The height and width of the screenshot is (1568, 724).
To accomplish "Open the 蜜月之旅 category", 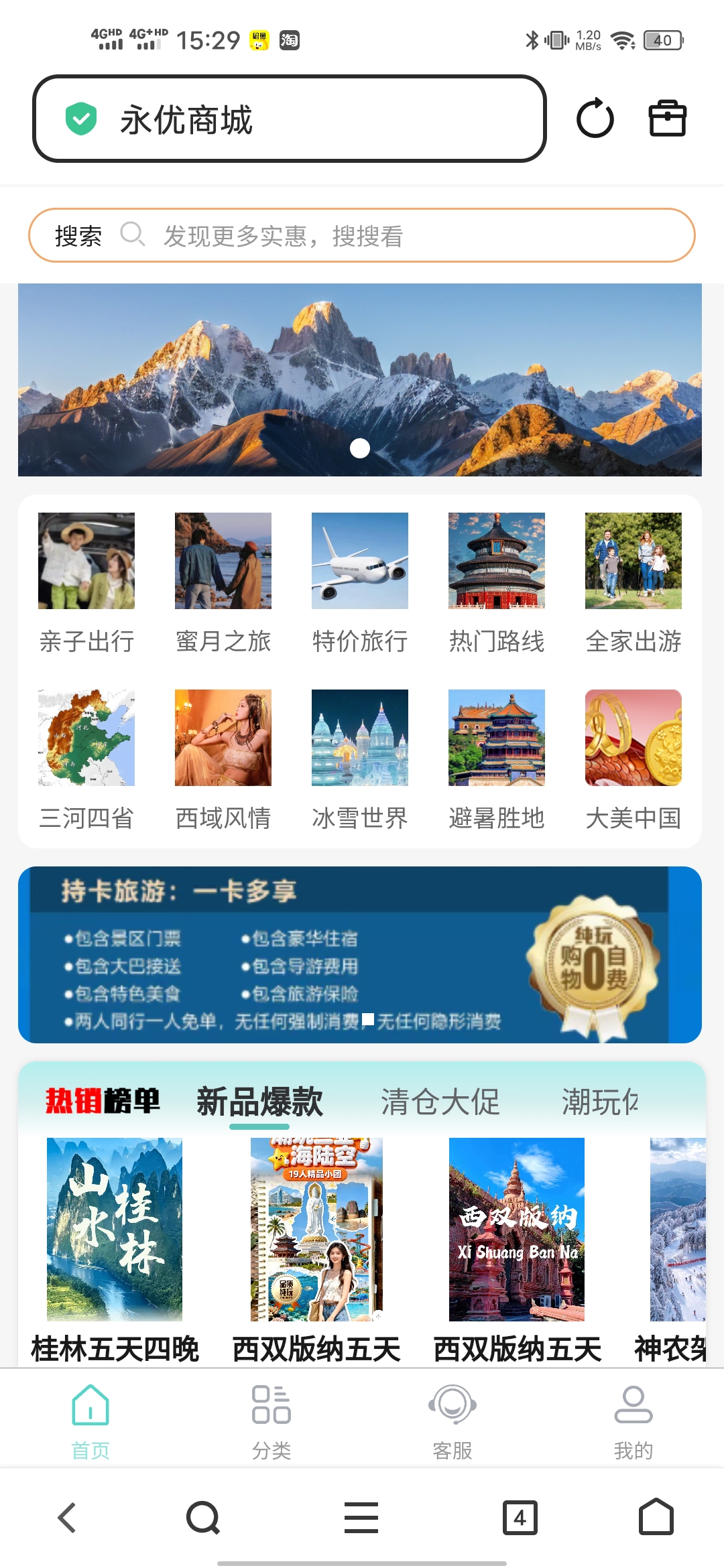I will tap(223, 582).
